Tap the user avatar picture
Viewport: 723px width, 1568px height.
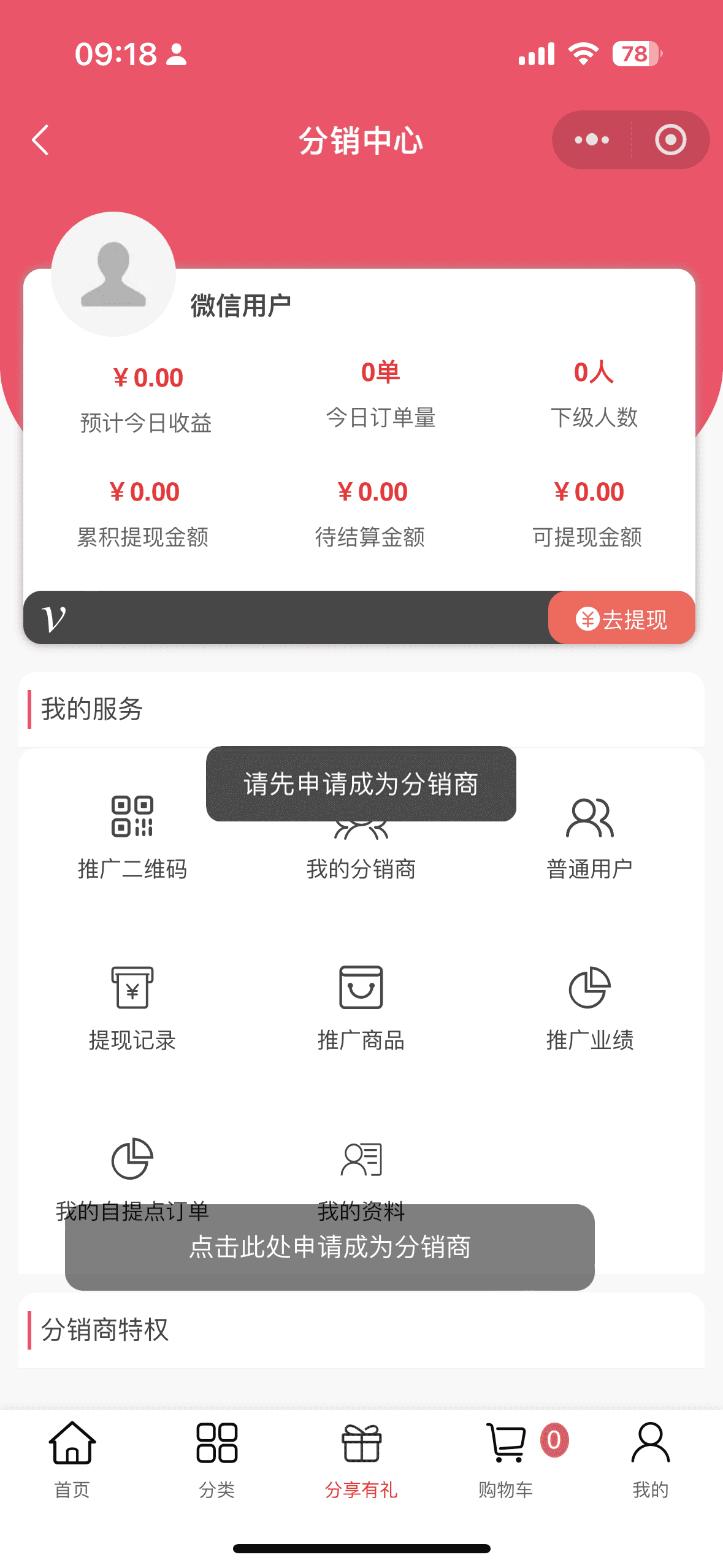(113, 274)
